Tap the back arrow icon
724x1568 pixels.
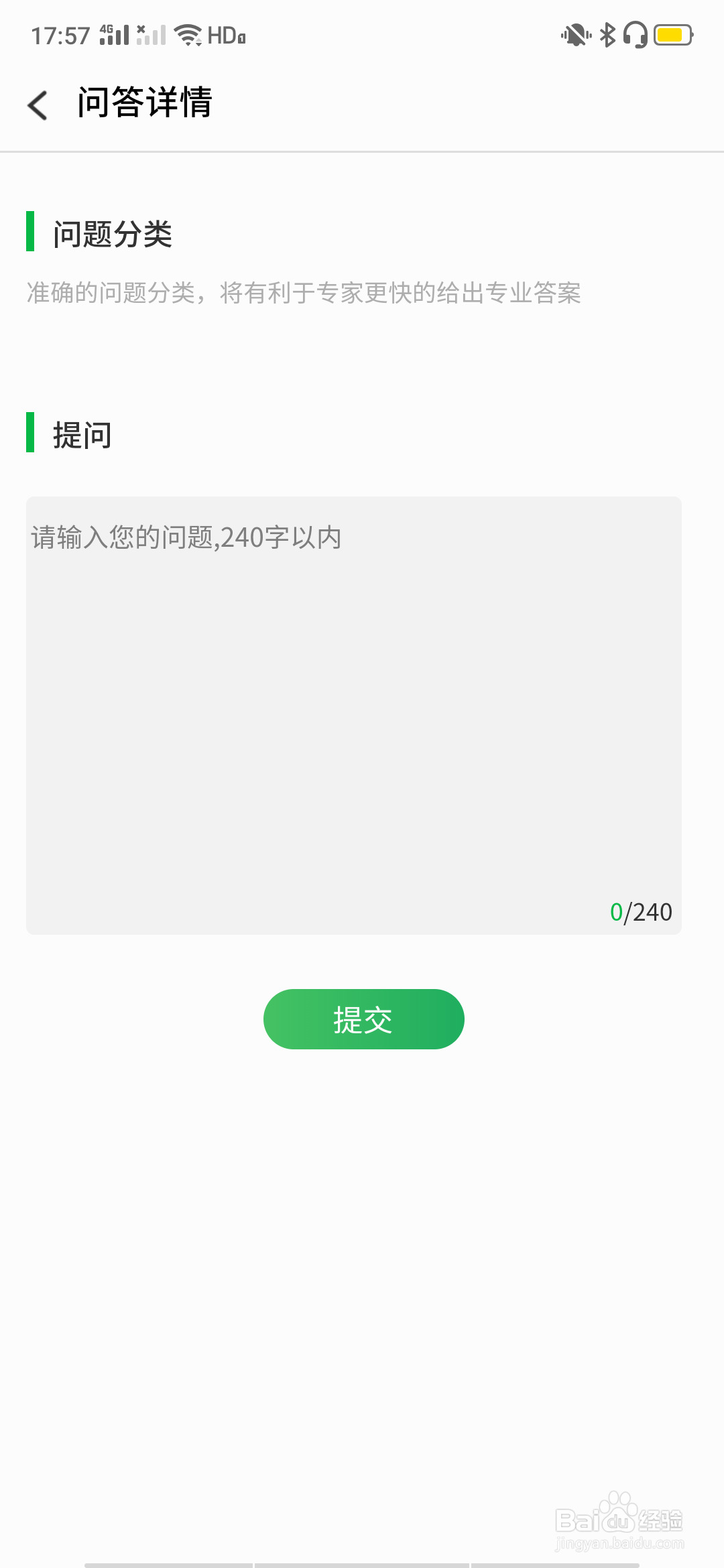tap(37, 105)
